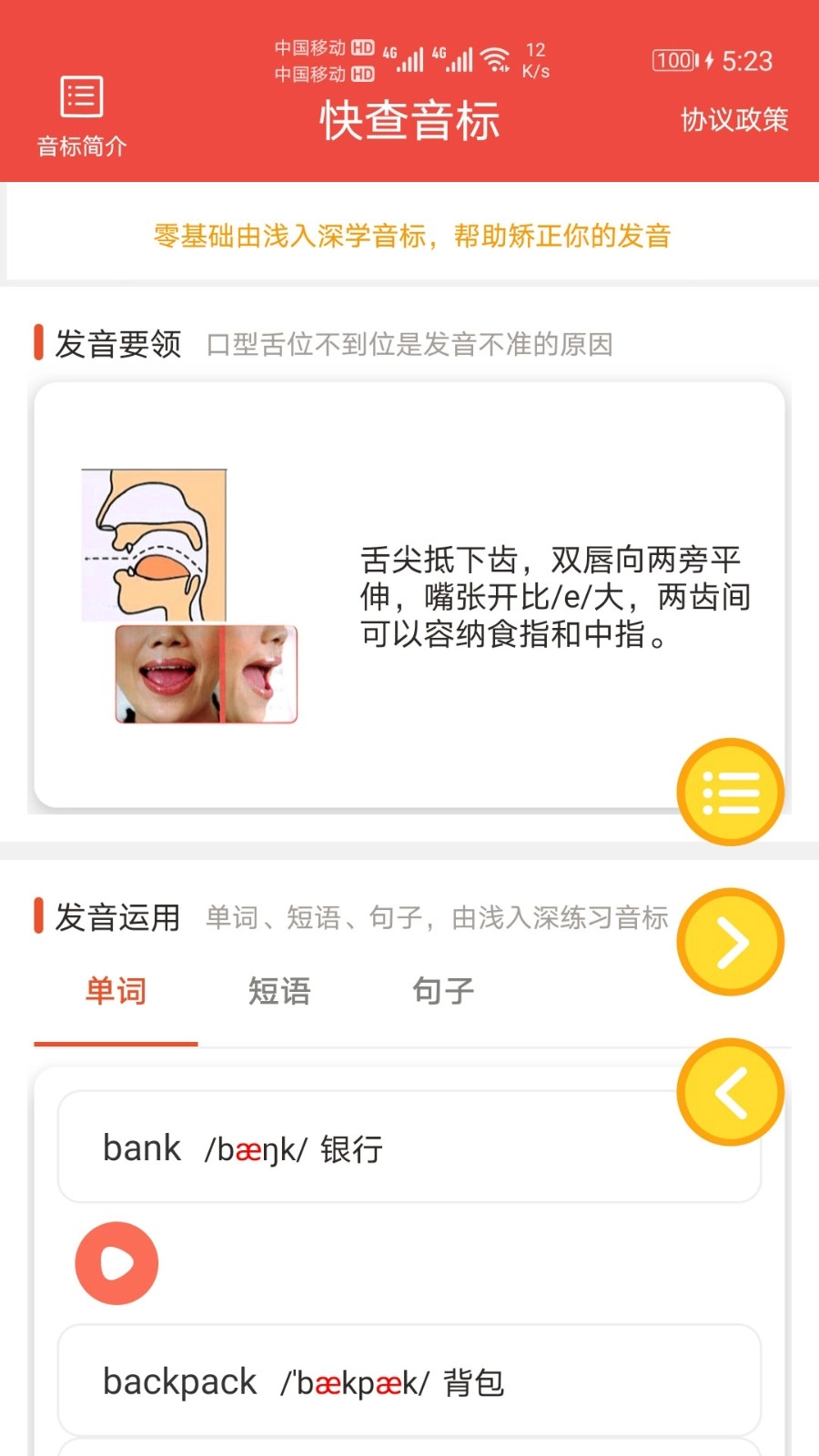Viewport: 819px width, 1456px height.
Task: Tap the 发音运用 section header
Action: point(118,918)
